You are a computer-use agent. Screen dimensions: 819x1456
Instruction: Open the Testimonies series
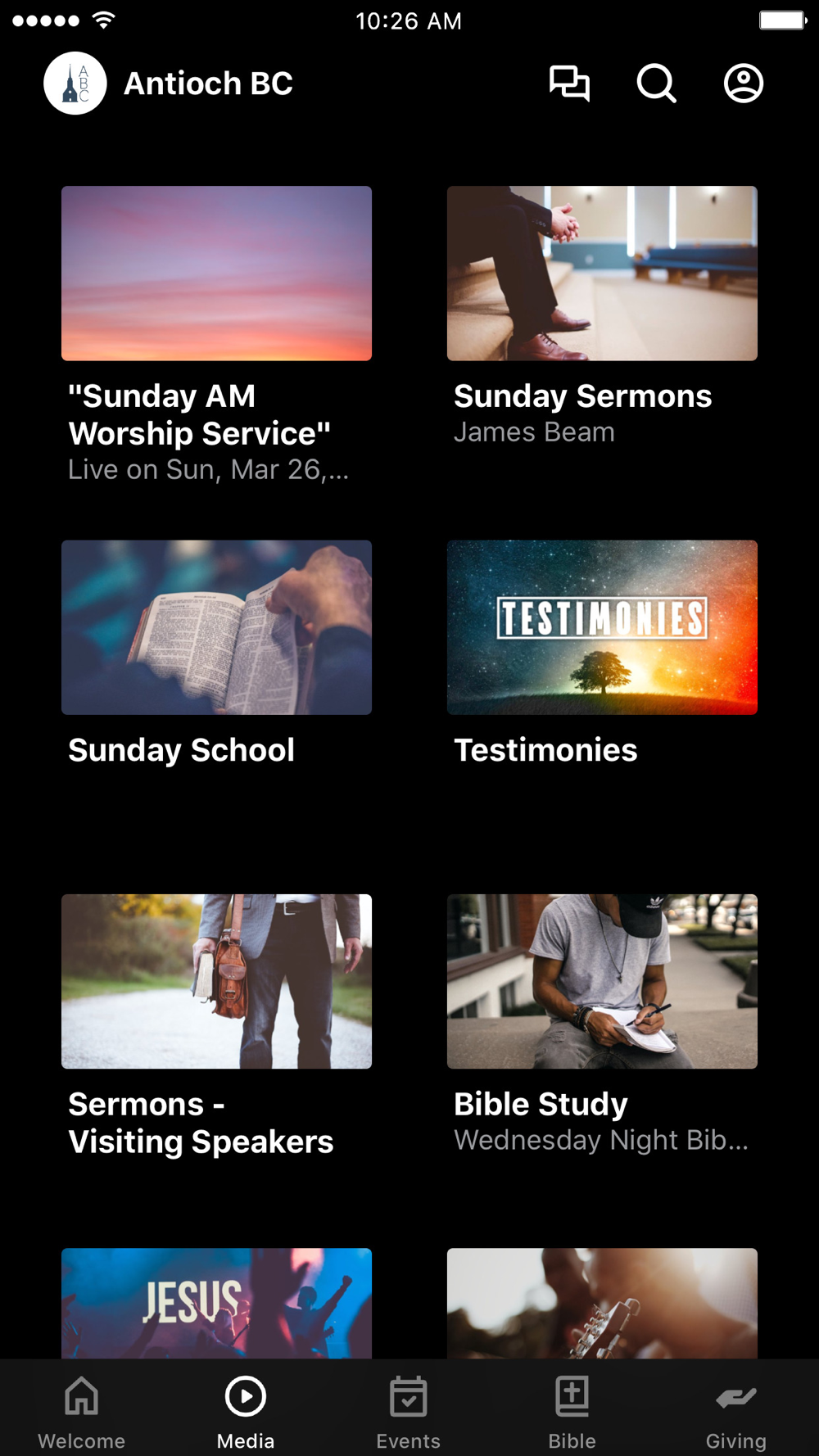coord(602,627)
